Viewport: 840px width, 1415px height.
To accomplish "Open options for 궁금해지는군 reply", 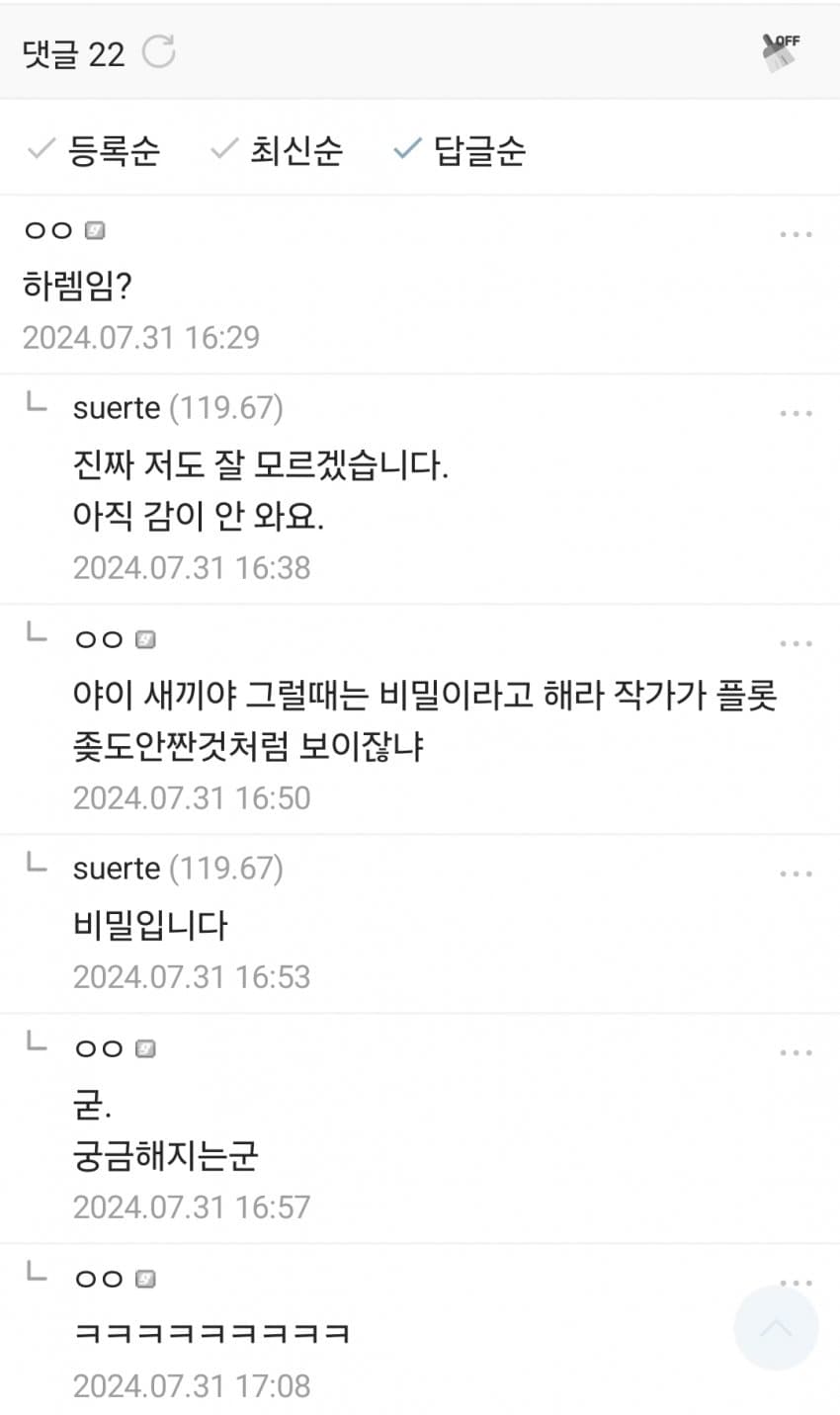I will pos(795,1053).
